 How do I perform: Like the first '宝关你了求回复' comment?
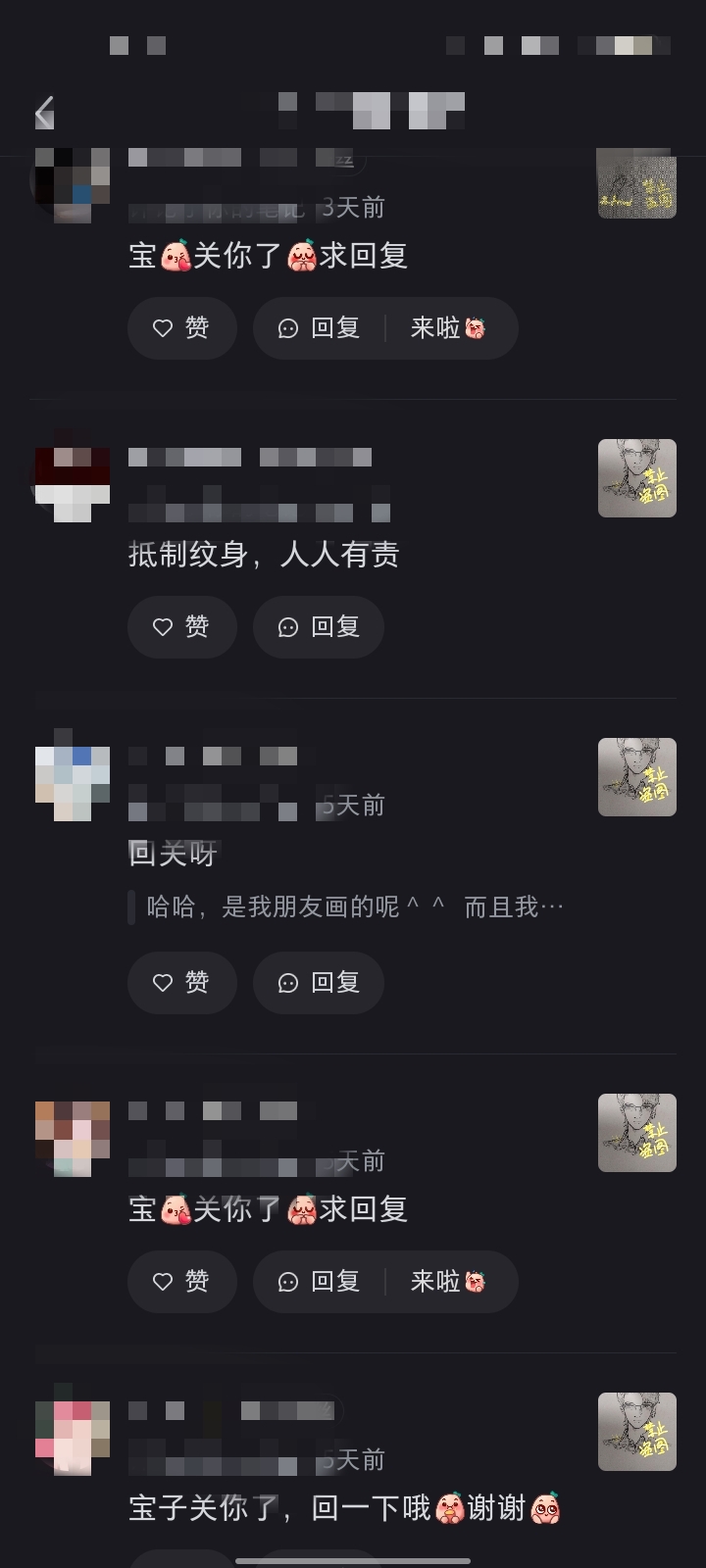click(x=181, y=328)
